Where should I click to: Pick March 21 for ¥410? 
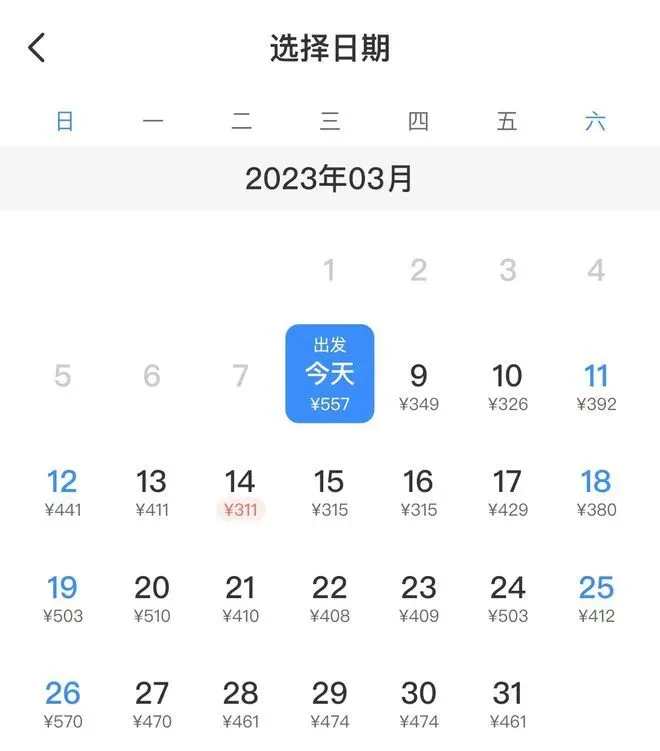[240, 598]
